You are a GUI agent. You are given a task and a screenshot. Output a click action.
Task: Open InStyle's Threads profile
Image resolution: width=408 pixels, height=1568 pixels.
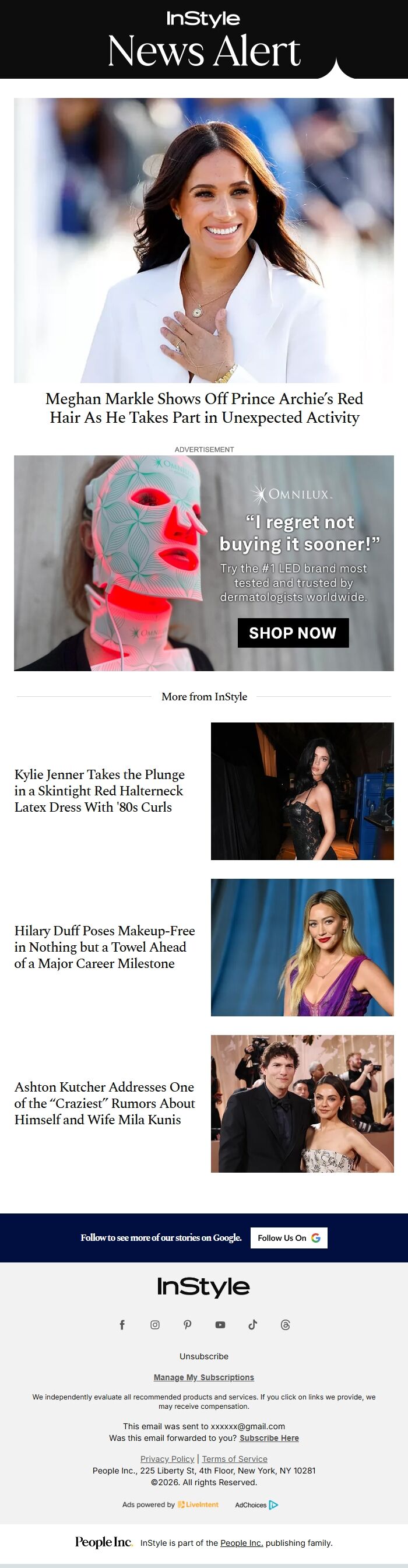point(286,1324)
